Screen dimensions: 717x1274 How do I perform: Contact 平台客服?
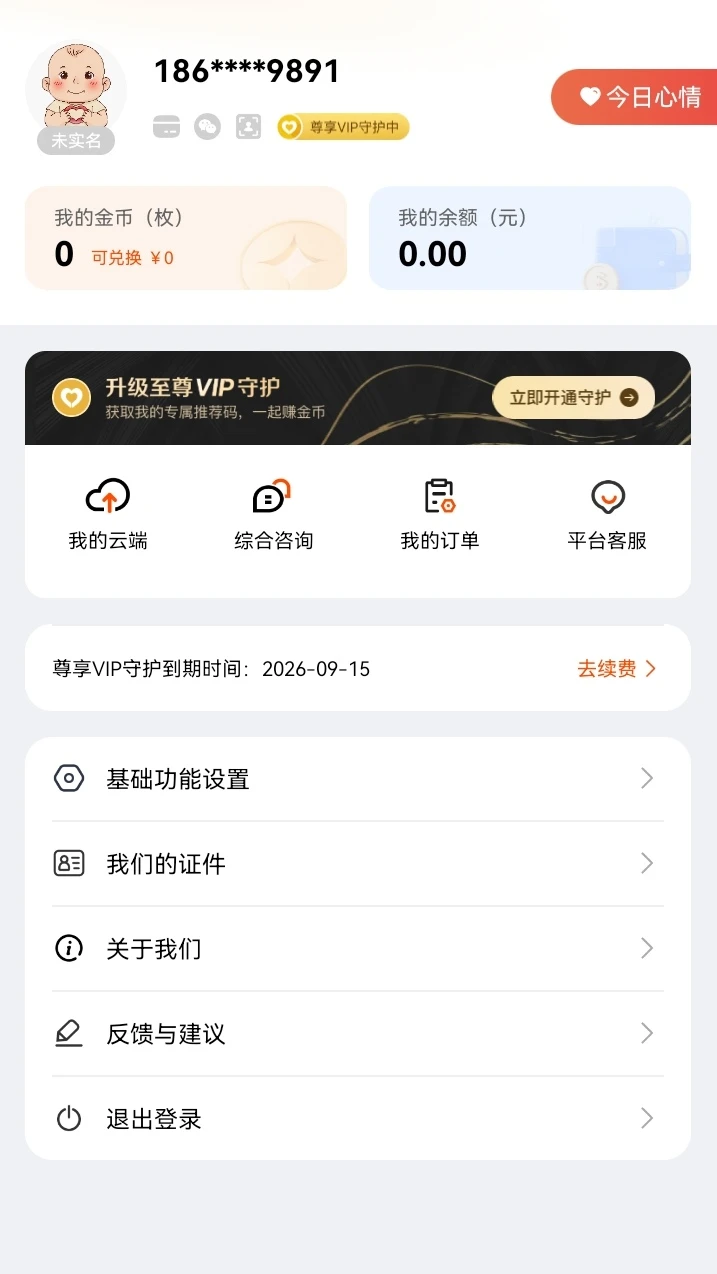click(607, 516)
